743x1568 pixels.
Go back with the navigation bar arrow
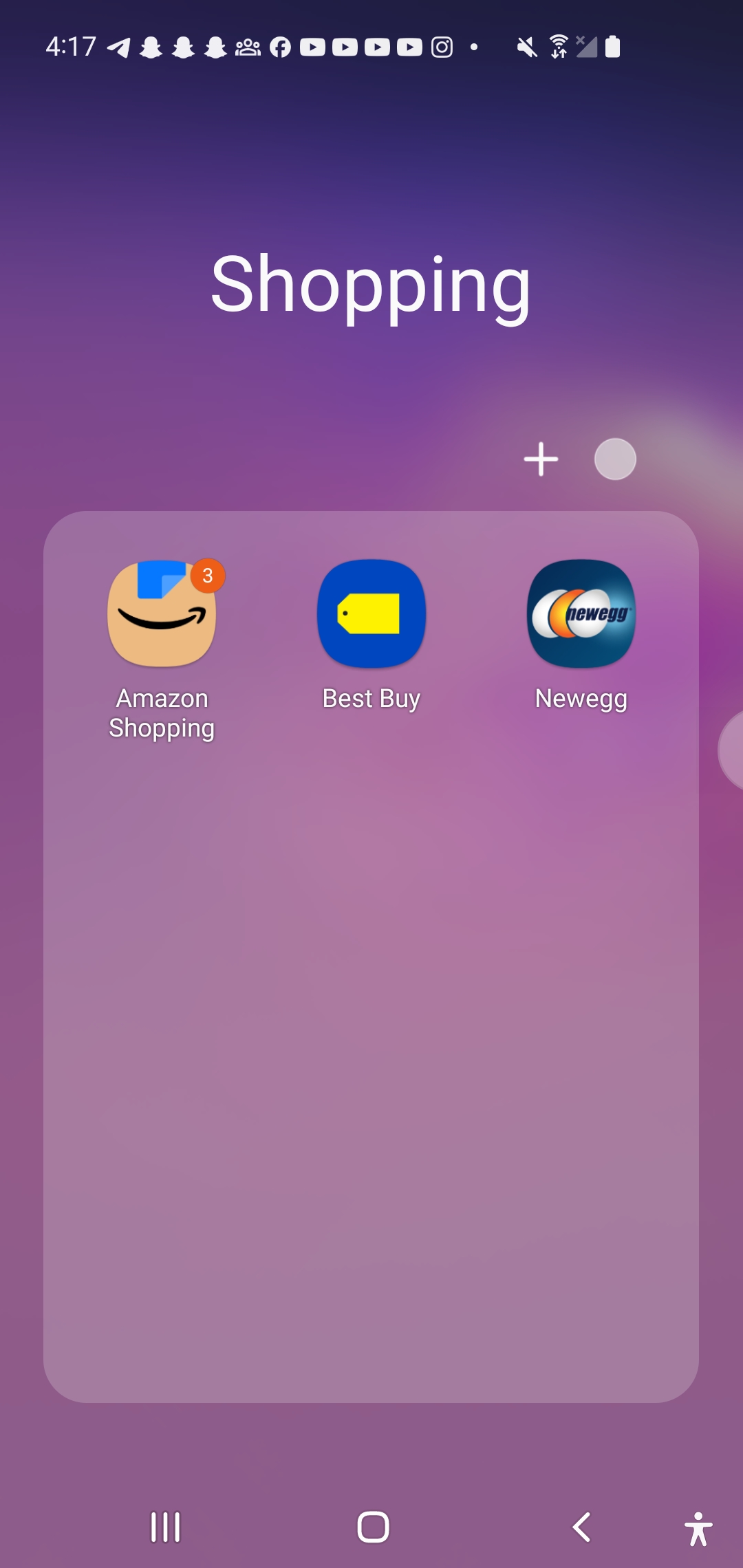(x=582, y=1527)
